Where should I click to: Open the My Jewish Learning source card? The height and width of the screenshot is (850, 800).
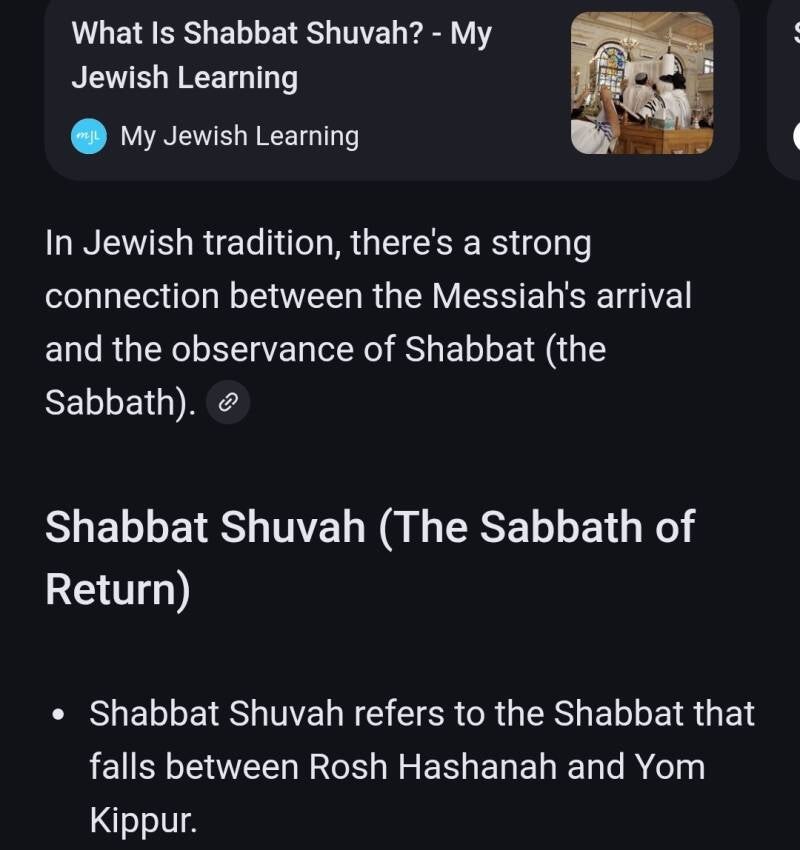(390, 85)
